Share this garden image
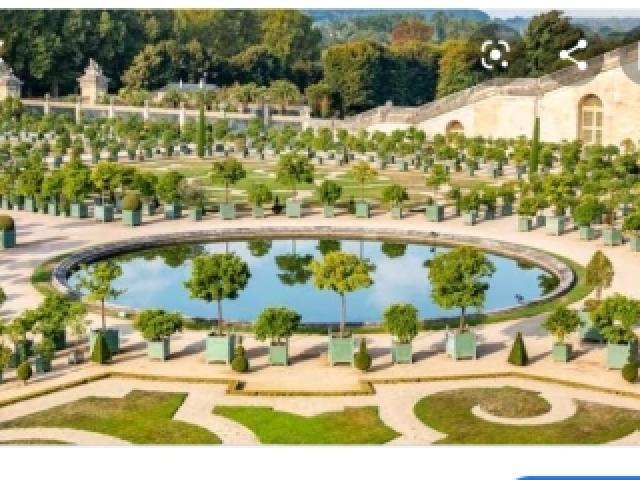640x480 pixels. [x=573, y=54]
